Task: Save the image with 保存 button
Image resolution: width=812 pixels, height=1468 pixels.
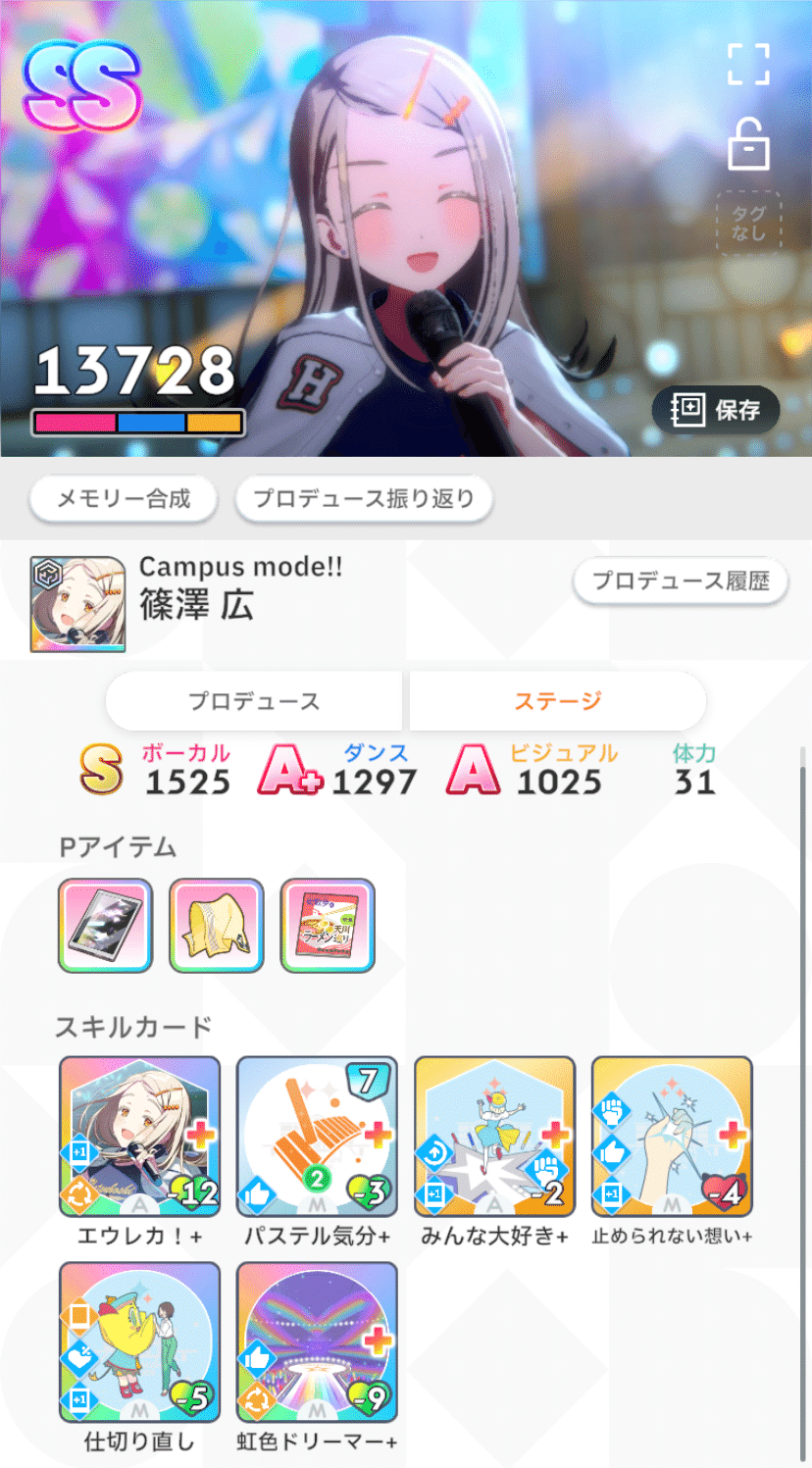Action: point(716,410)
